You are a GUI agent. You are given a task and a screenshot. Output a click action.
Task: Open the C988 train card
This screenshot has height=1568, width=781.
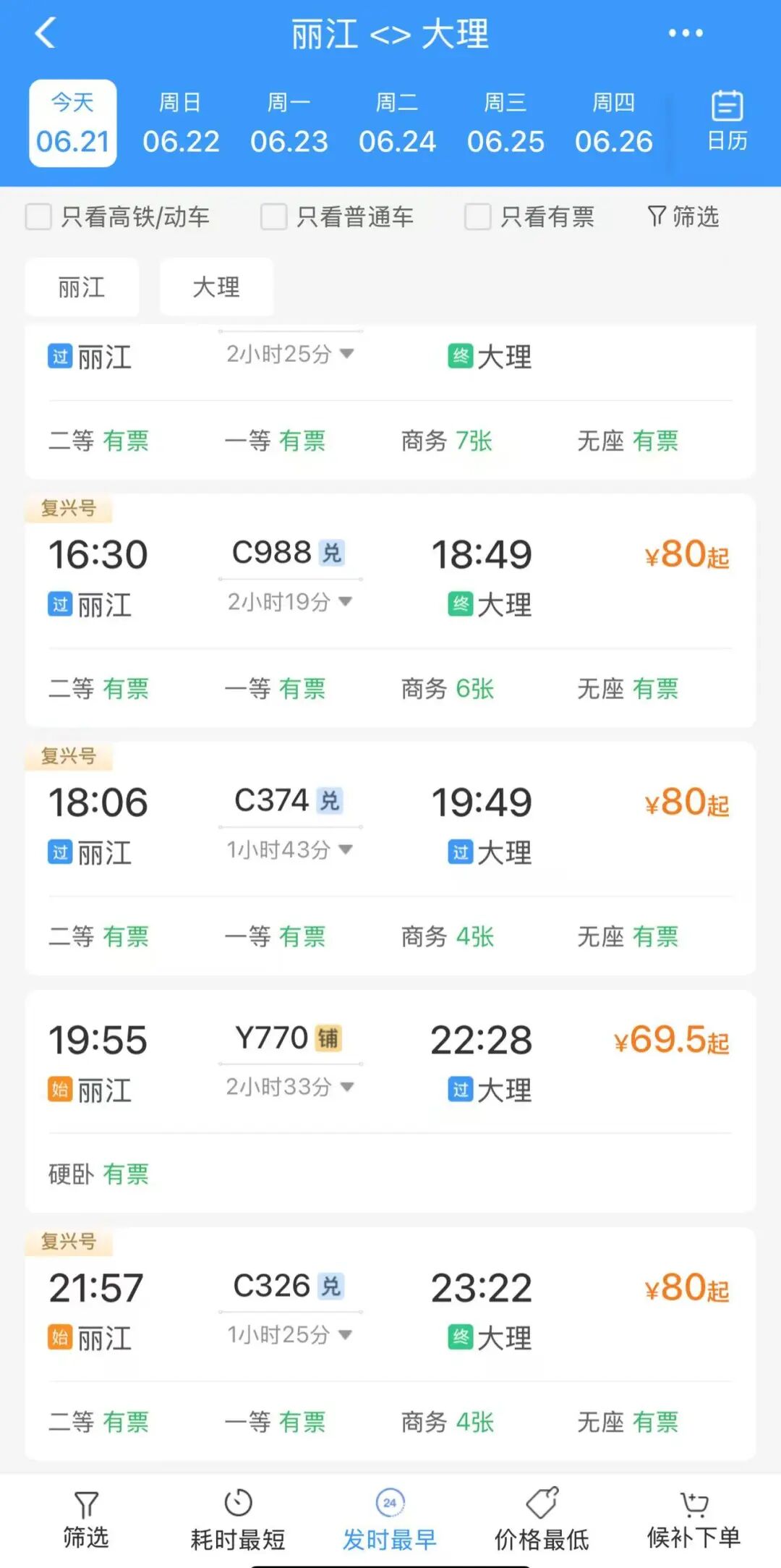click(x=390, y=611)
